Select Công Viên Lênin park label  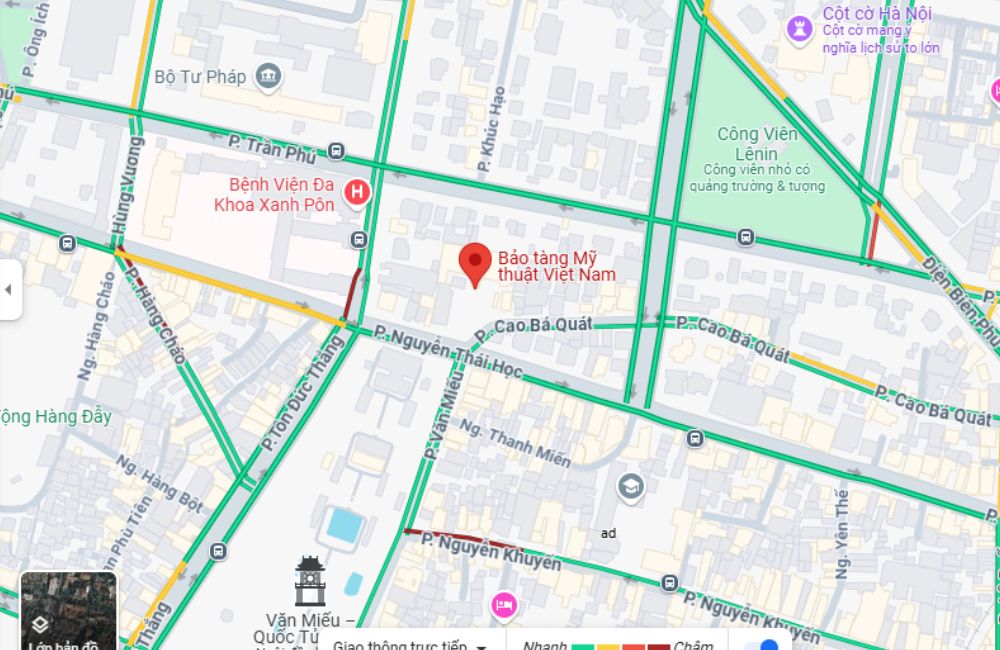[x=757, y=144]
